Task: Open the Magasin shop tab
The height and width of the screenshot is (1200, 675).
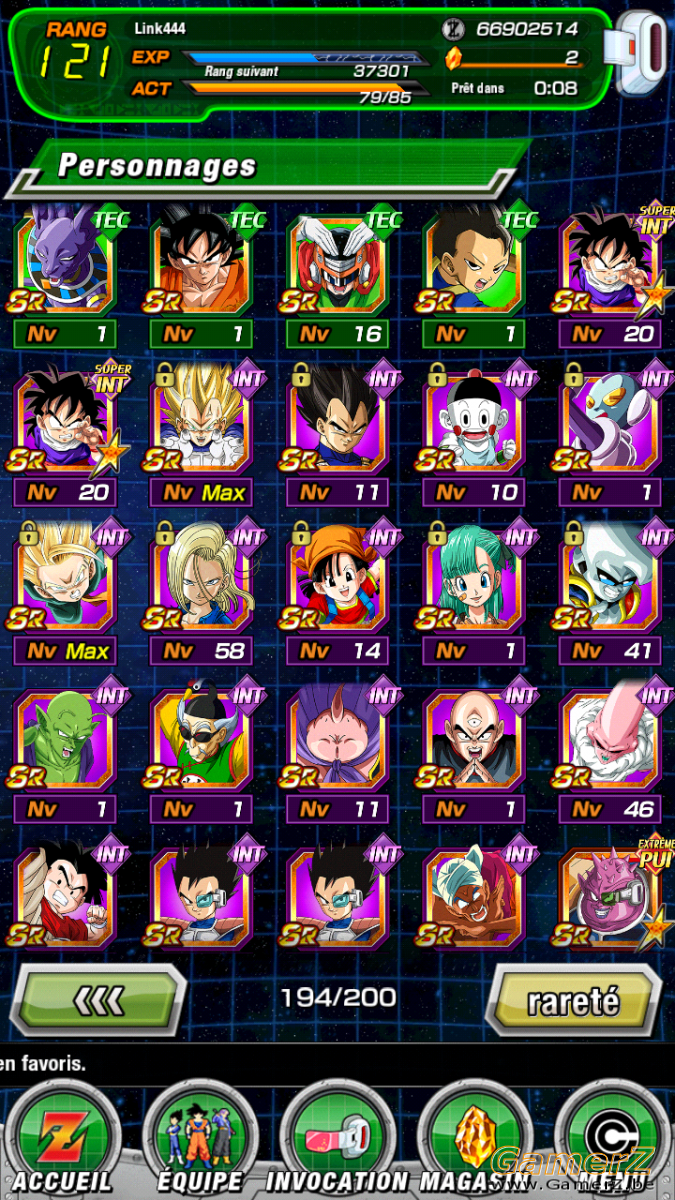Action: pyautogui.click(x=470, y=1140)
